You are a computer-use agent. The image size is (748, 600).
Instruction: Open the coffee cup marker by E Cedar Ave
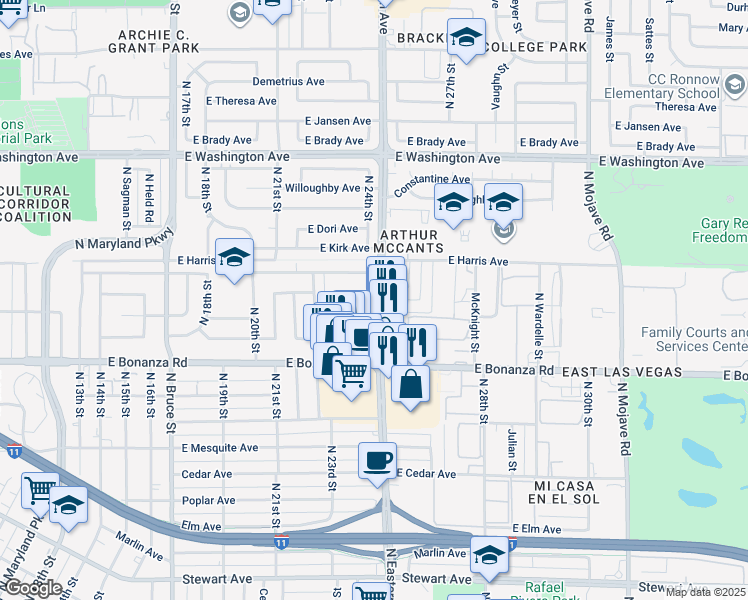click(377, 461)
